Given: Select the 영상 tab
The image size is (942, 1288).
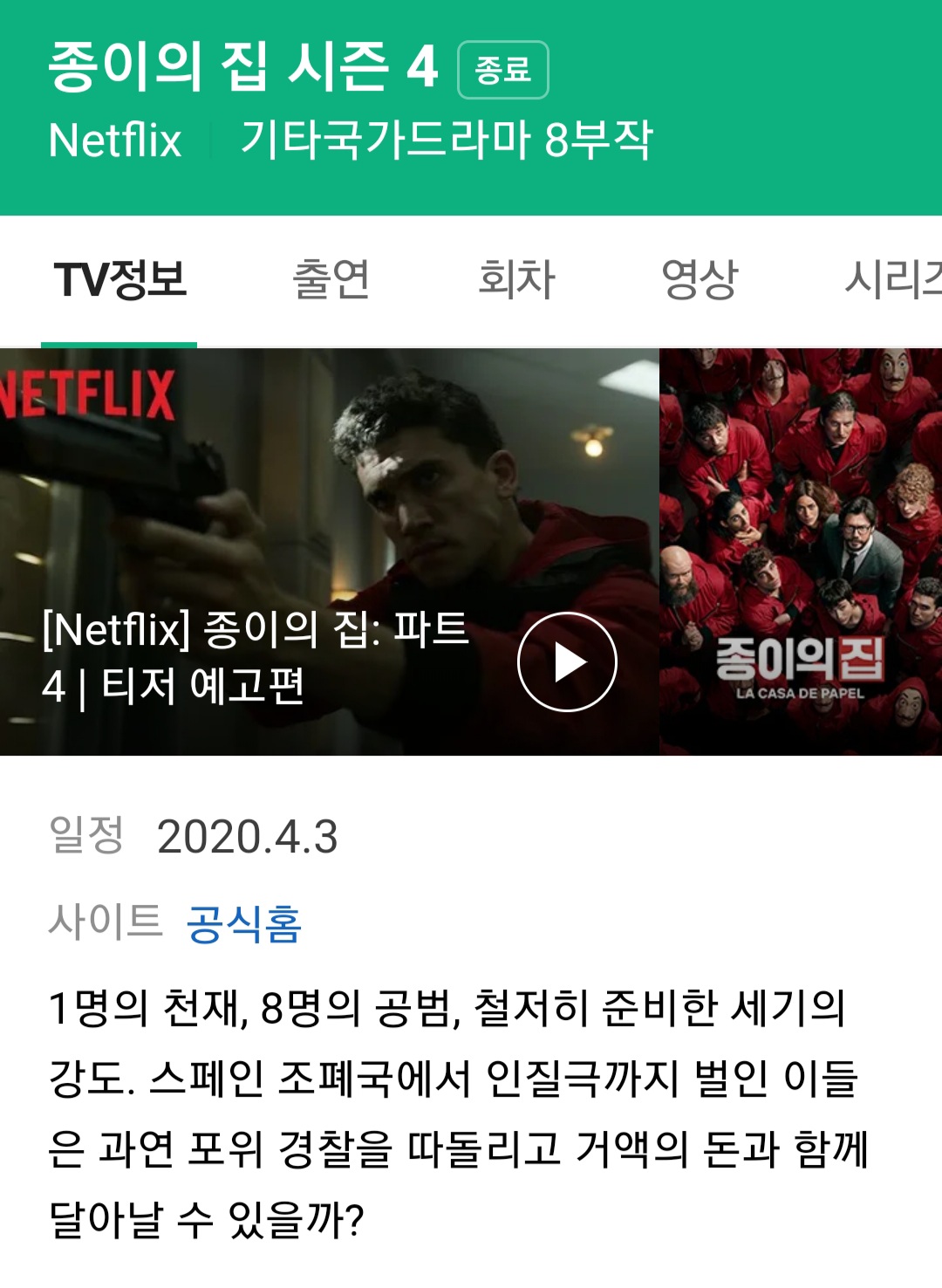Looking at the screenshot, I should [x=700, y=279].
